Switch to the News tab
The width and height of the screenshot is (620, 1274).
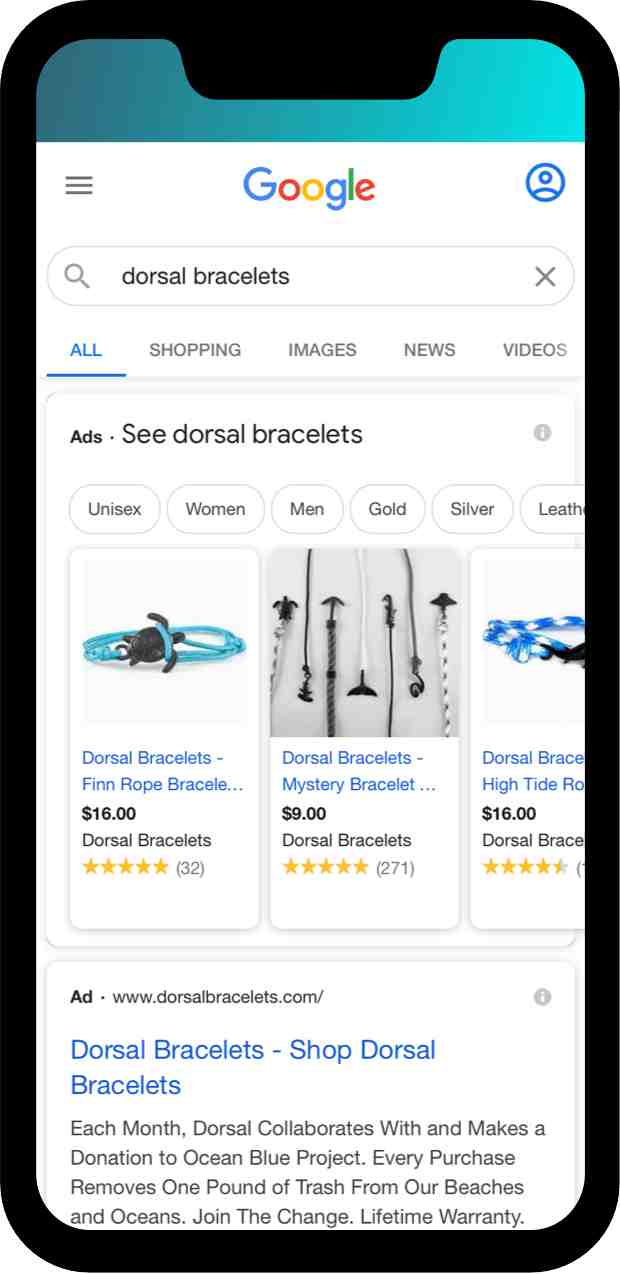[x=429, y=350]
